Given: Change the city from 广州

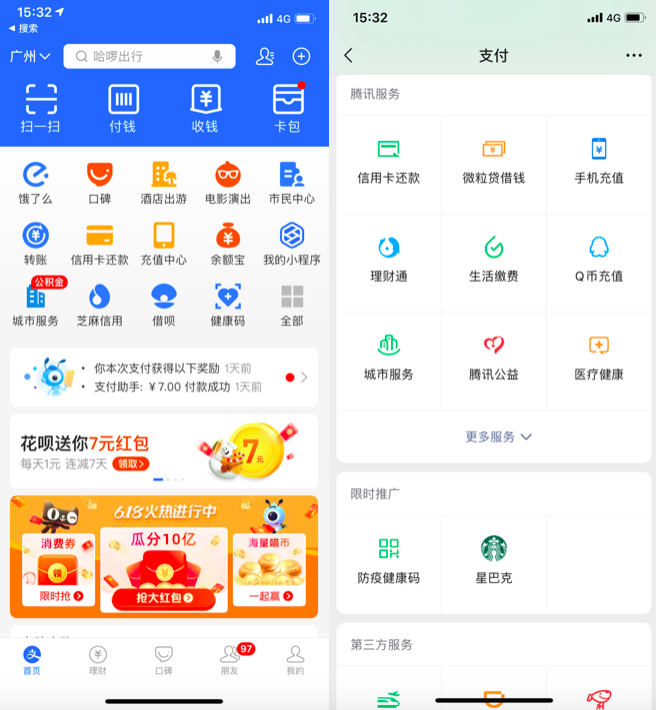Looking at the screenshot, I should click(x=30, y=57).
